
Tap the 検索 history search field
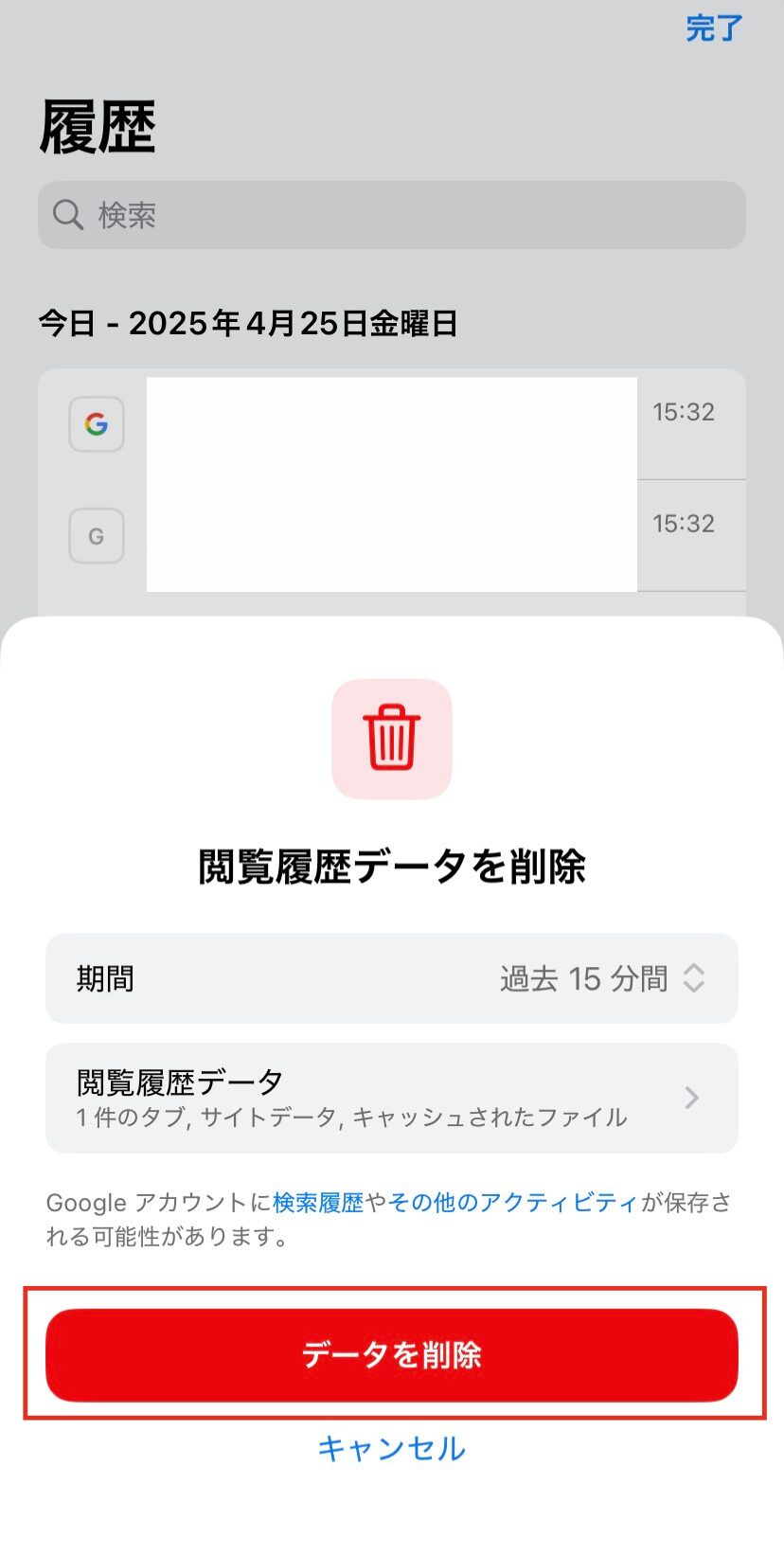[x=392, y=215]
